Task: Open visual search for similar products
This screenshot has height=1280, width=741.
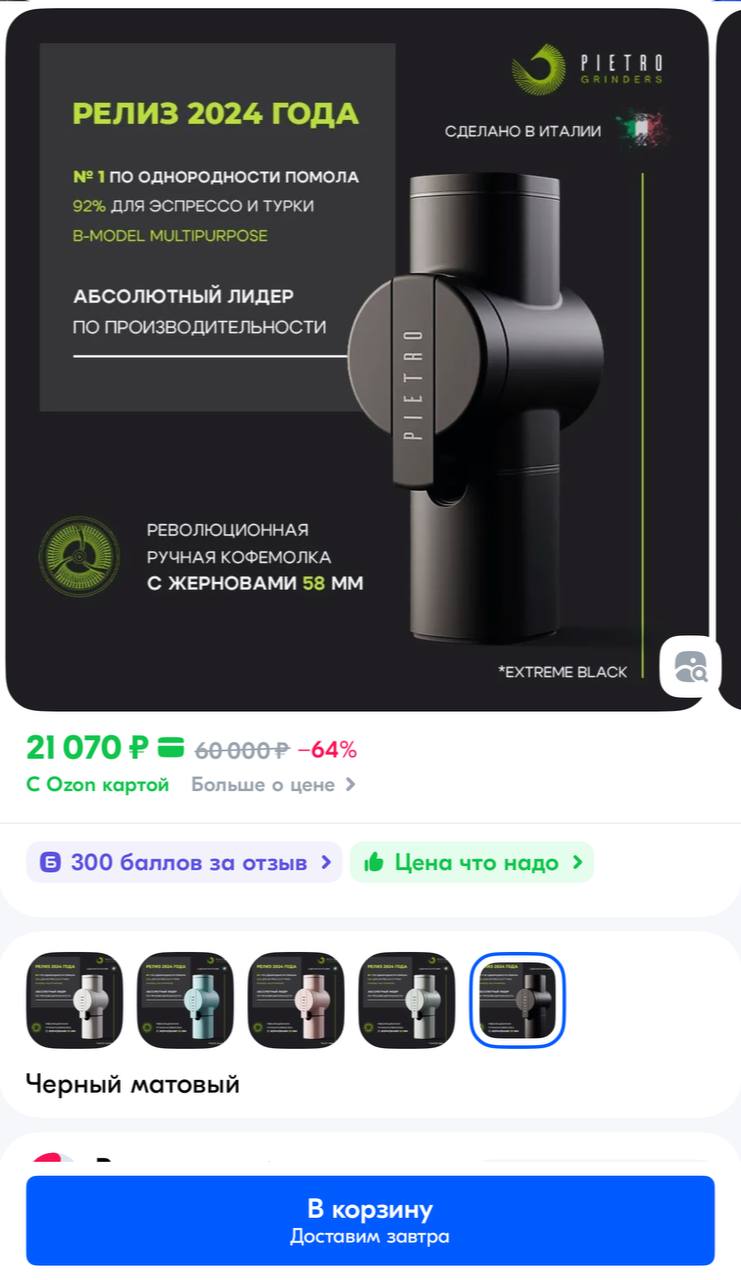Action: tap(690, 667)
